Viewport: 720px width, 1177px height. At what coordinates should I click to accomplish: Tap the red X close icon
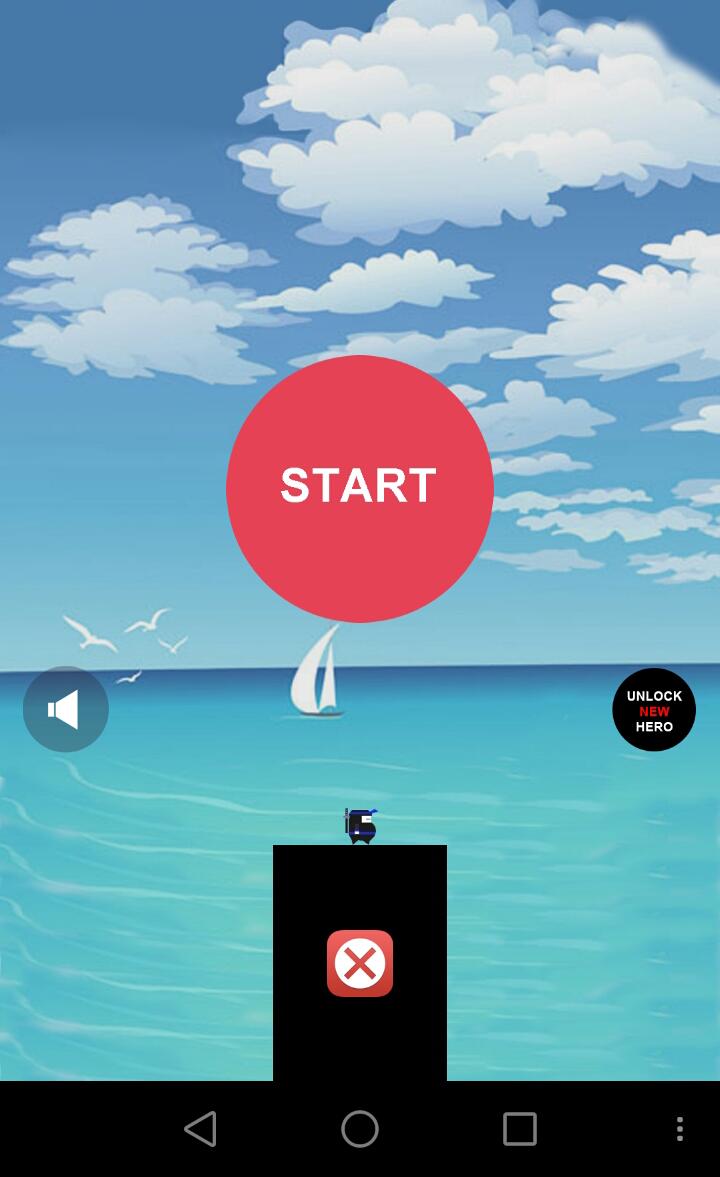360,963
